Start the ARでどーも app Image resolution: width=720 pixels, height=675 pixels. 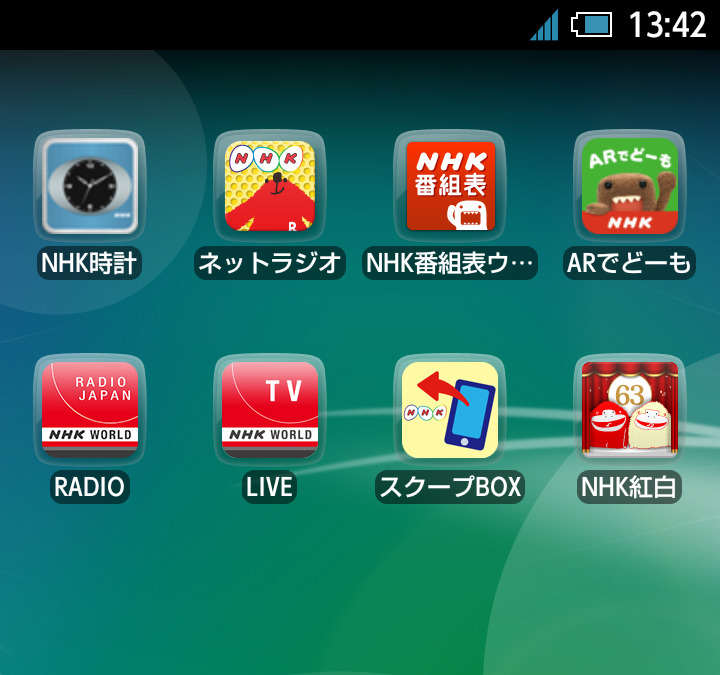tap(630, 187)
